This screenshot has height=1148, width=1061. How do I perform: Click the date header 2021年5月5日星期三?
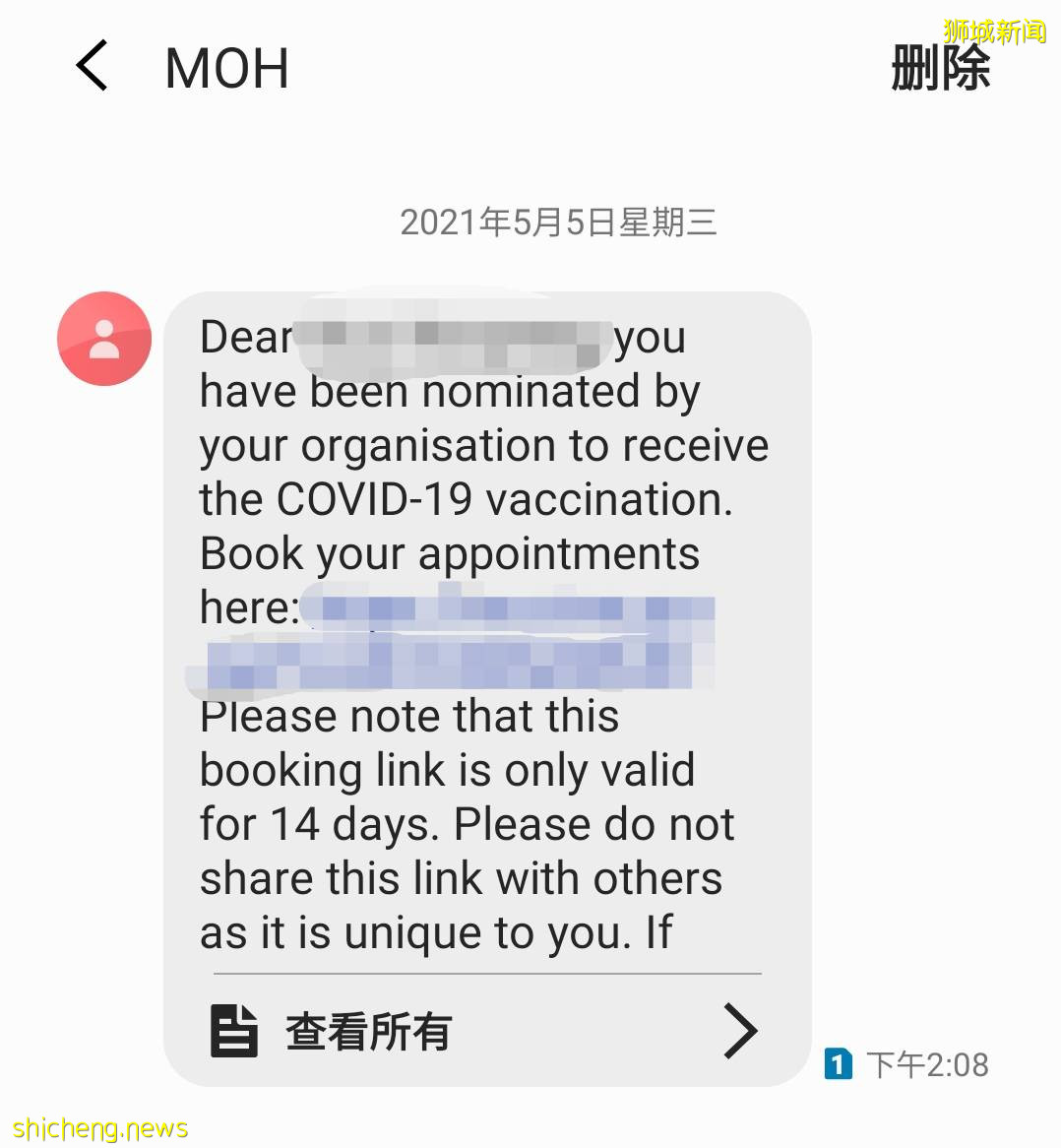tap(558, 223)
